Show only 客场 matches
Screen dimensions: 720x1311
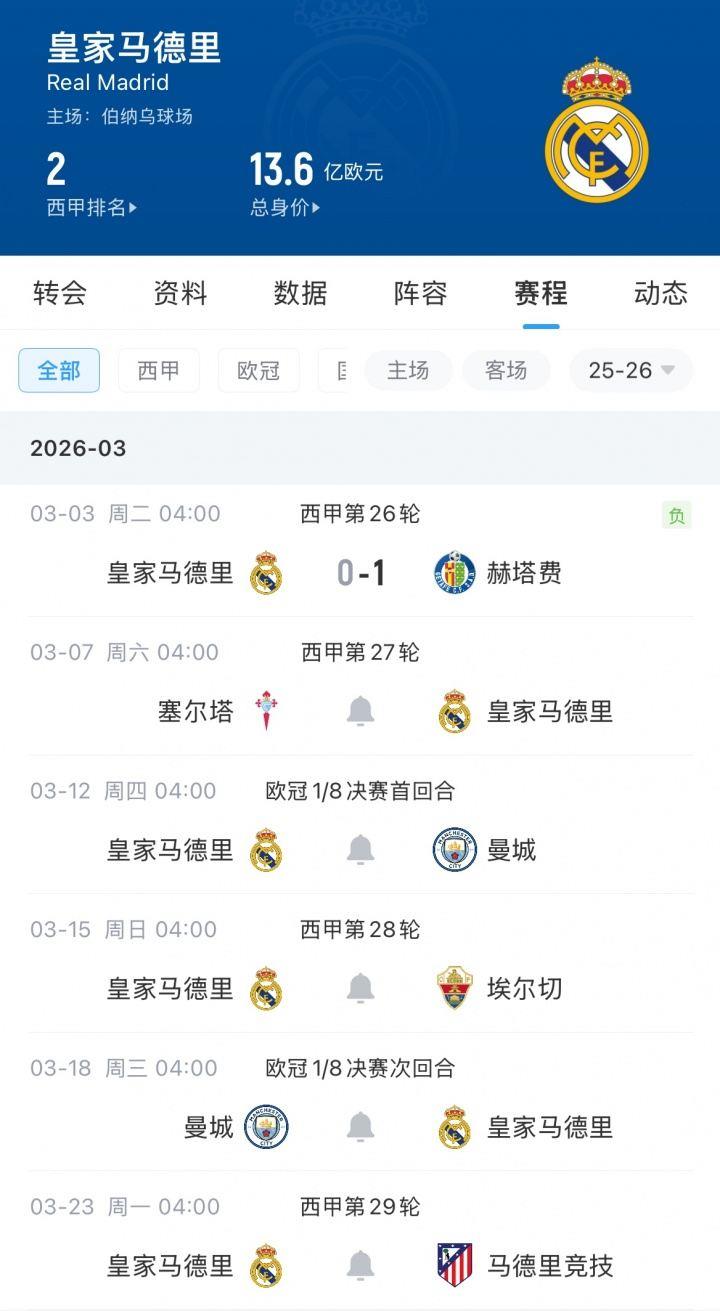[x=506, y=370]
